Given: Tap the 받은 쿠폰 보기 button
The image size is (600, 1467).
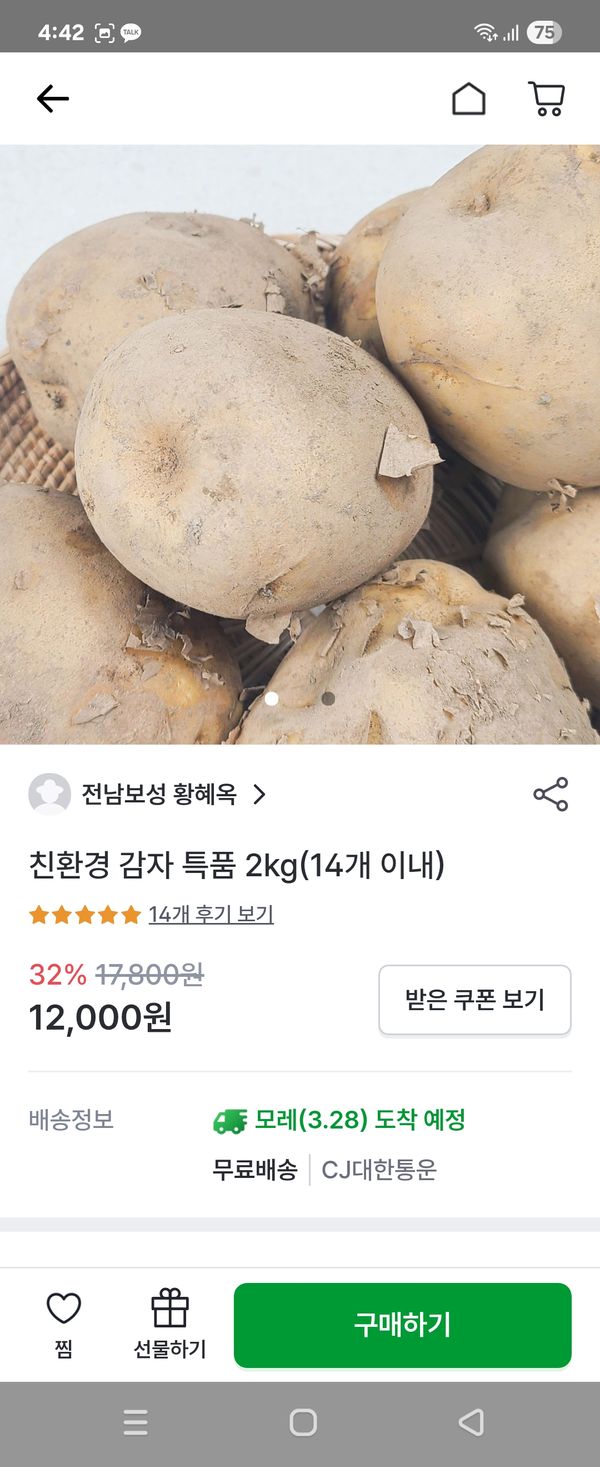Looking at the screenshot, I should 474,1000.
